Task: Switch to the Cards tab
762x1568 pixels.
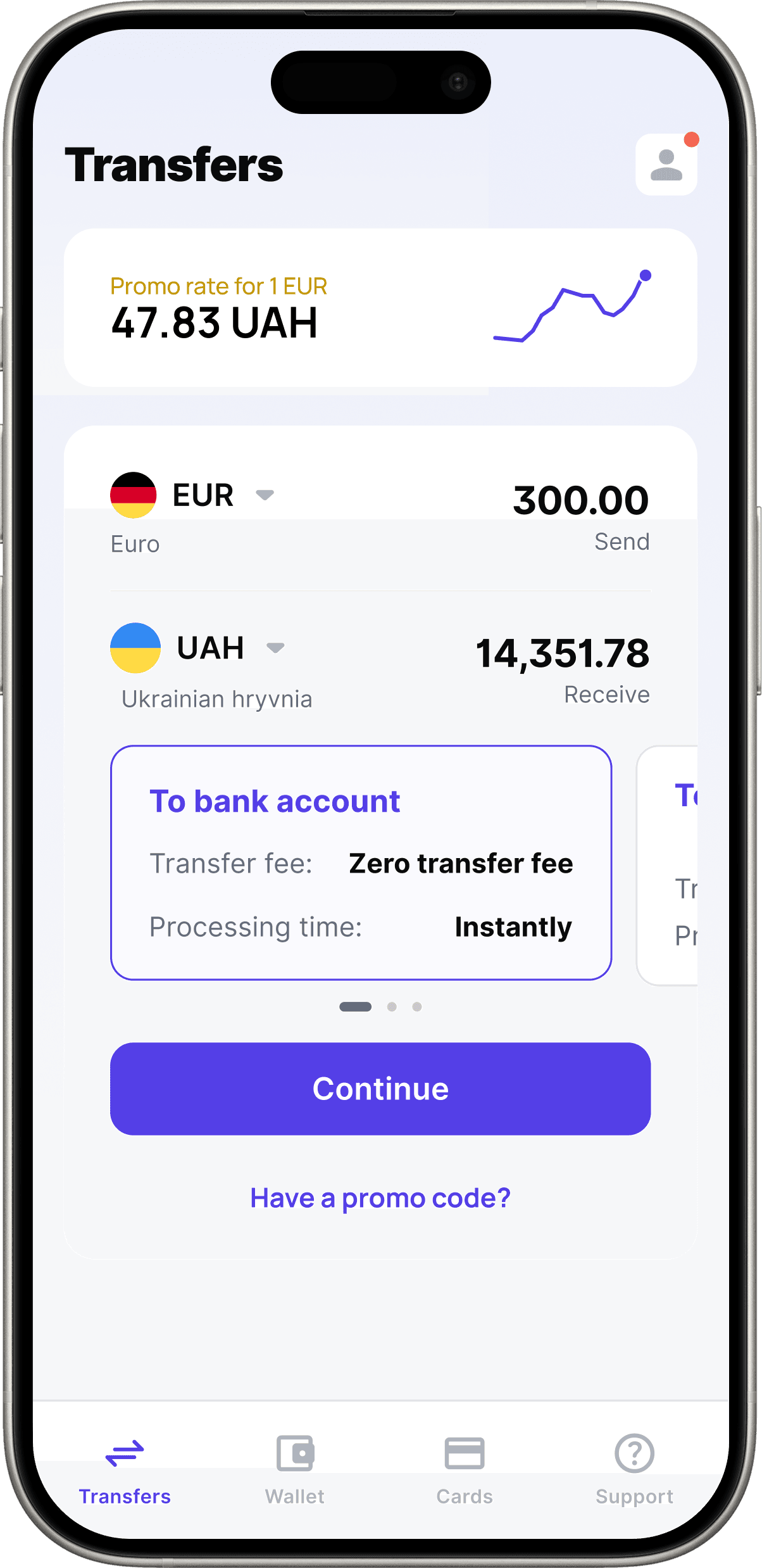Action: point(465,1469)
